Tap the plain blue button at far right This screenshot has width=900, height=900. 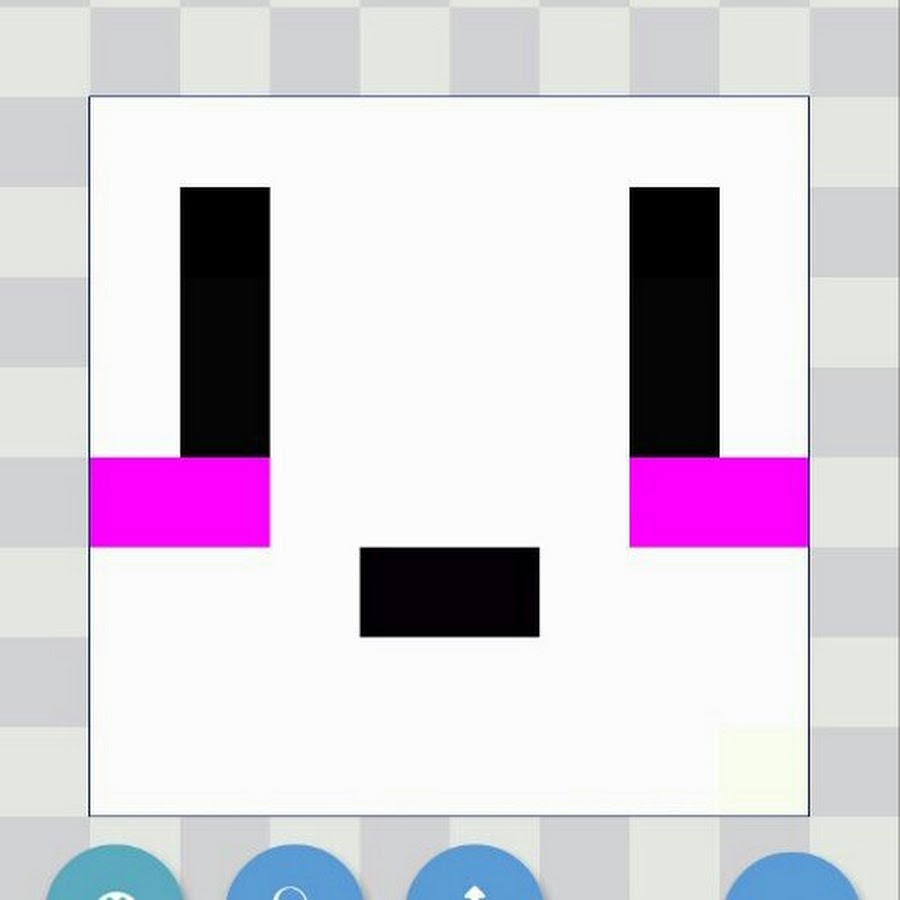[790, 880]
